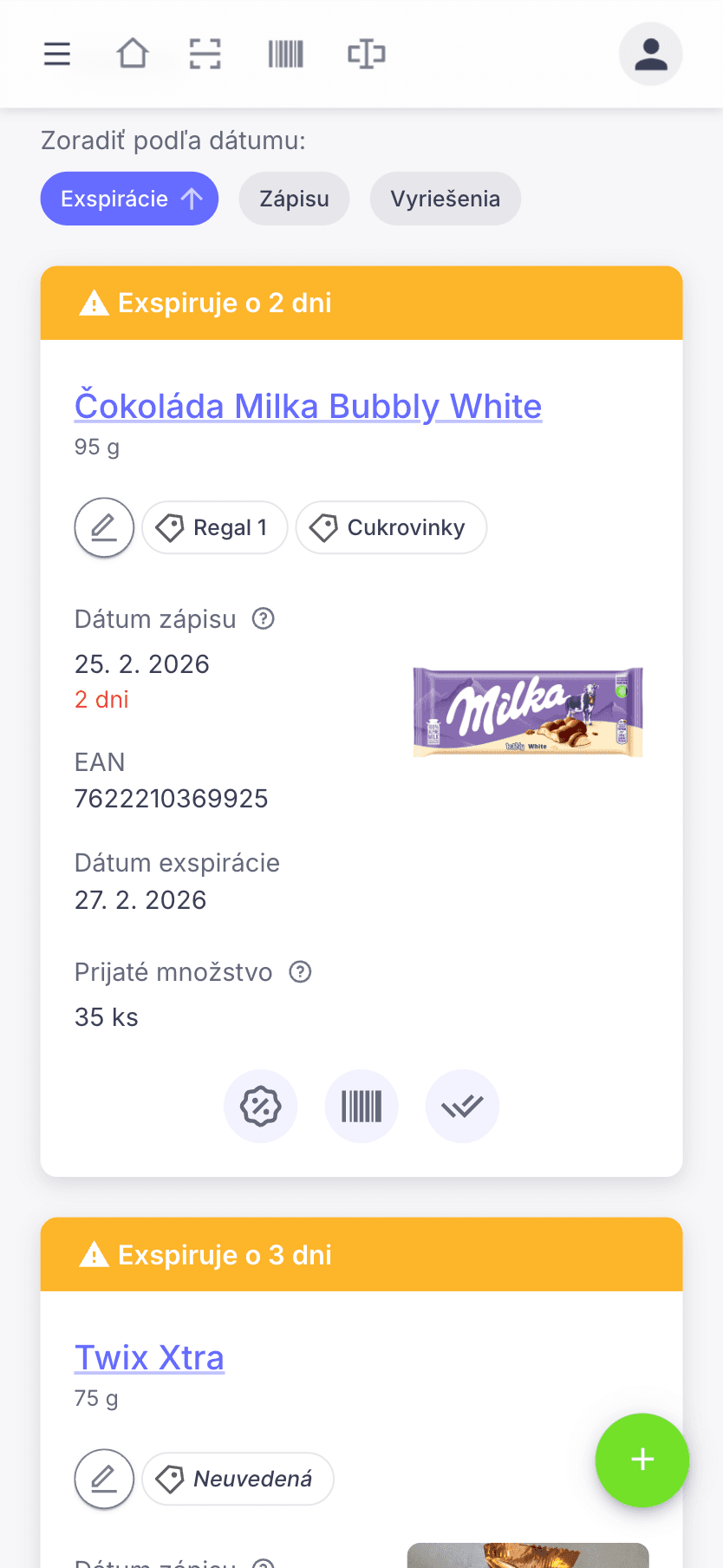Click the Neuvedená tag on the Twix card

point(238,1479)
